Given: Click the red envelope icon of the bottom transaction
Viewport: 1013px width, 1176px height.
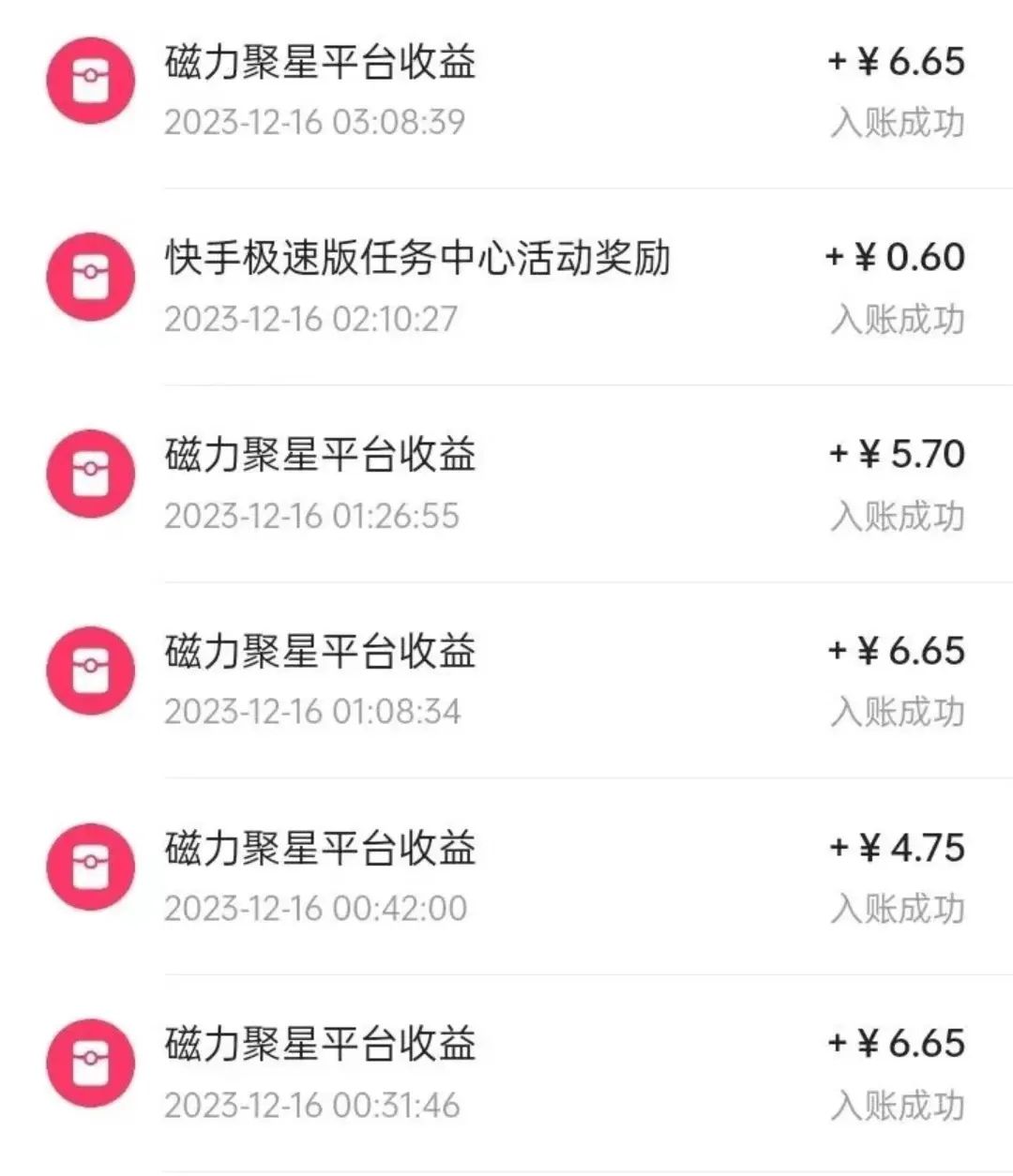Looking at the screenshot, I should coord(90,1063).
